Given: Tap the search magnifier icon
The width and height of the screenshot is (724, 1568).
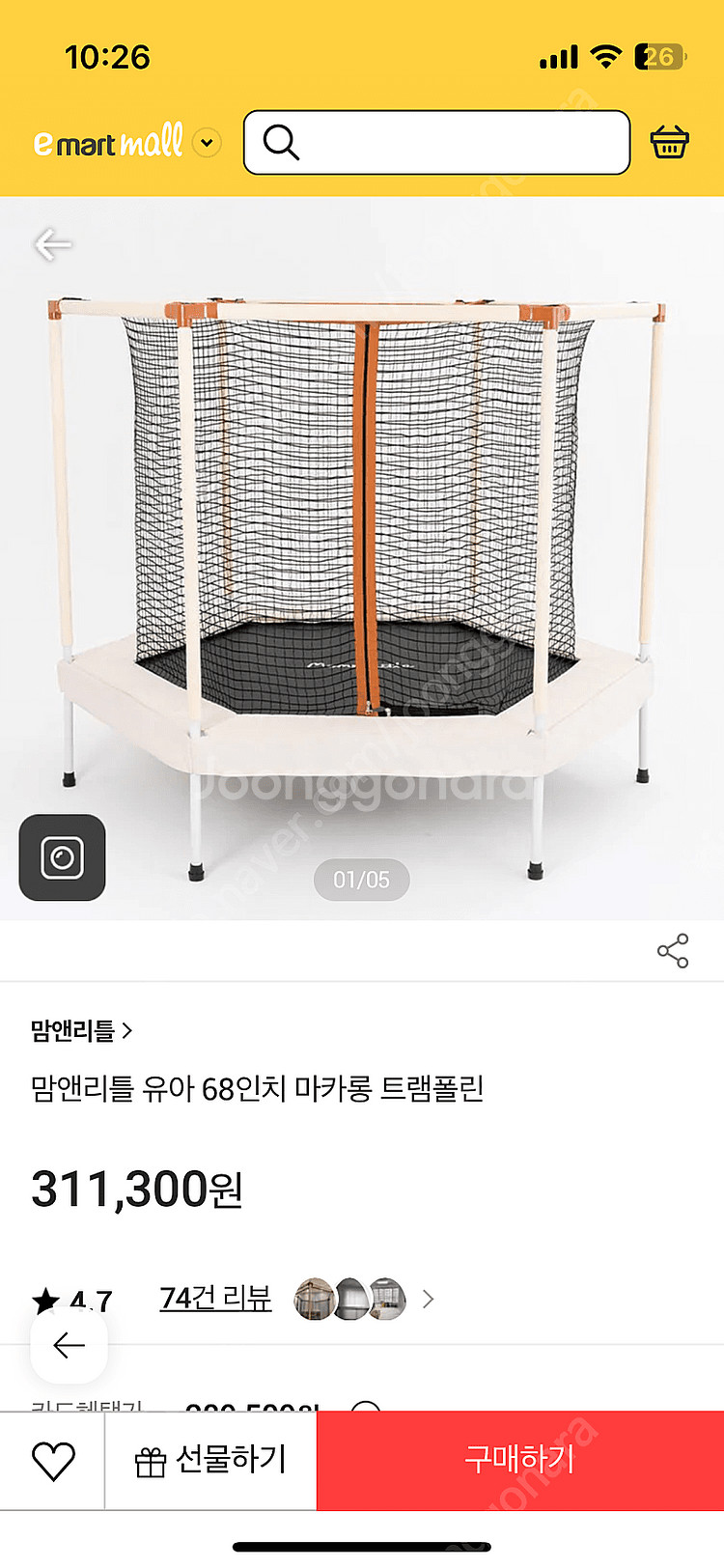Looking at the screenshot, I should (282, 143).
